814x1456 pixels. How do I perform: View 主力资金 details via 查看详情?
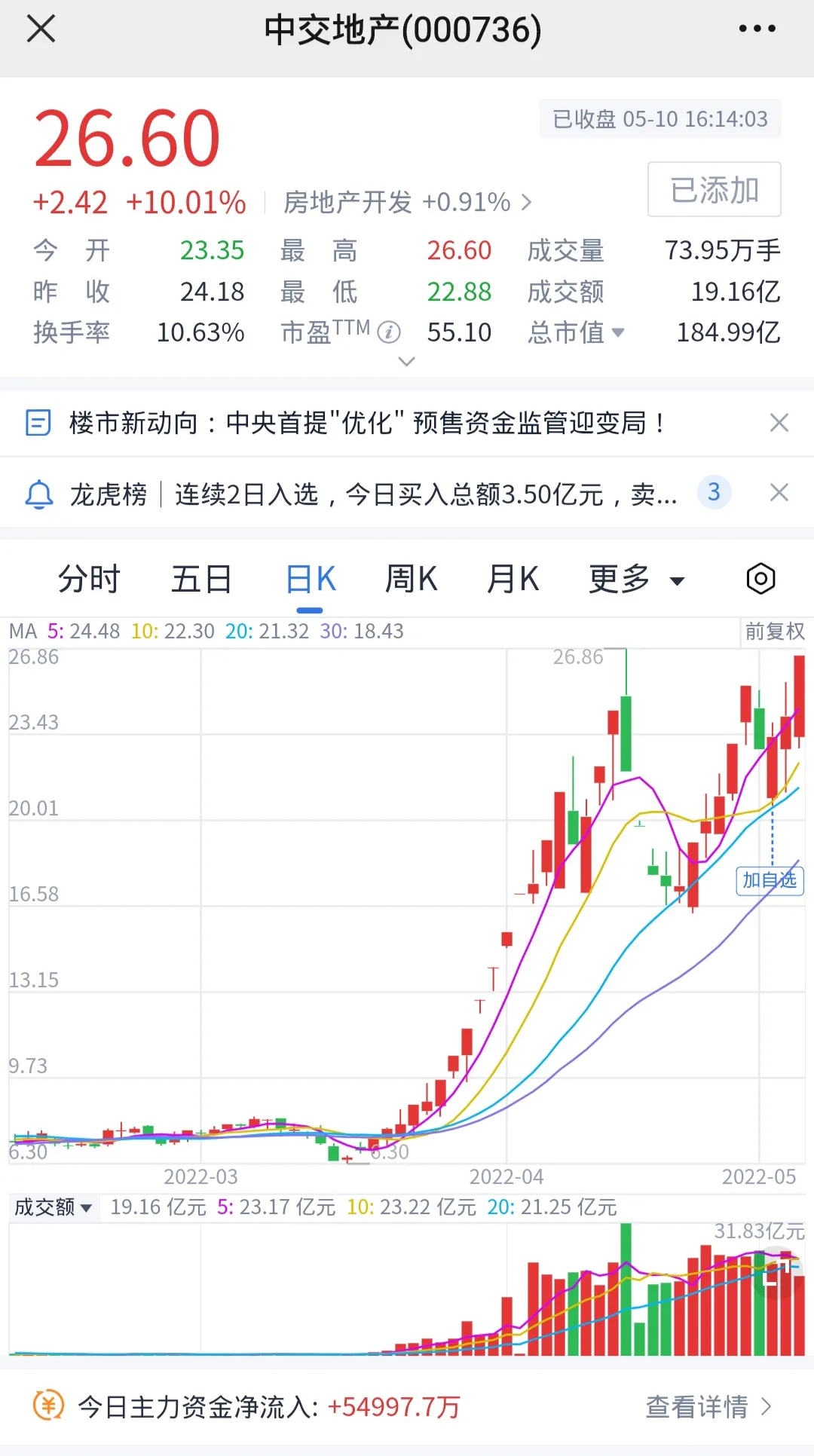[x=708, y=1406]
